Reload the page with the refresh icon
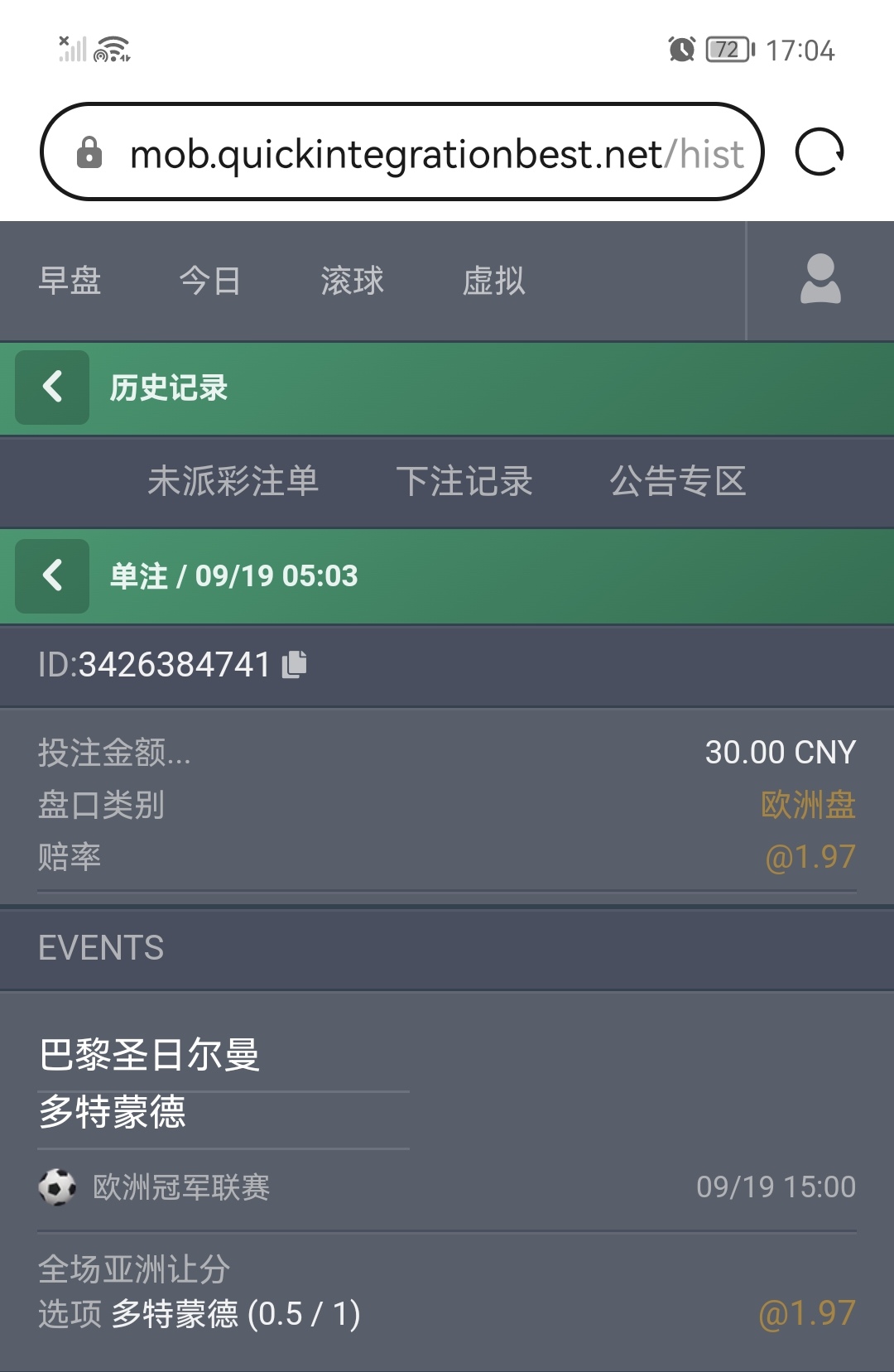Image resolution: width=894 pixels, height=1372 pixels. (819, 152)
